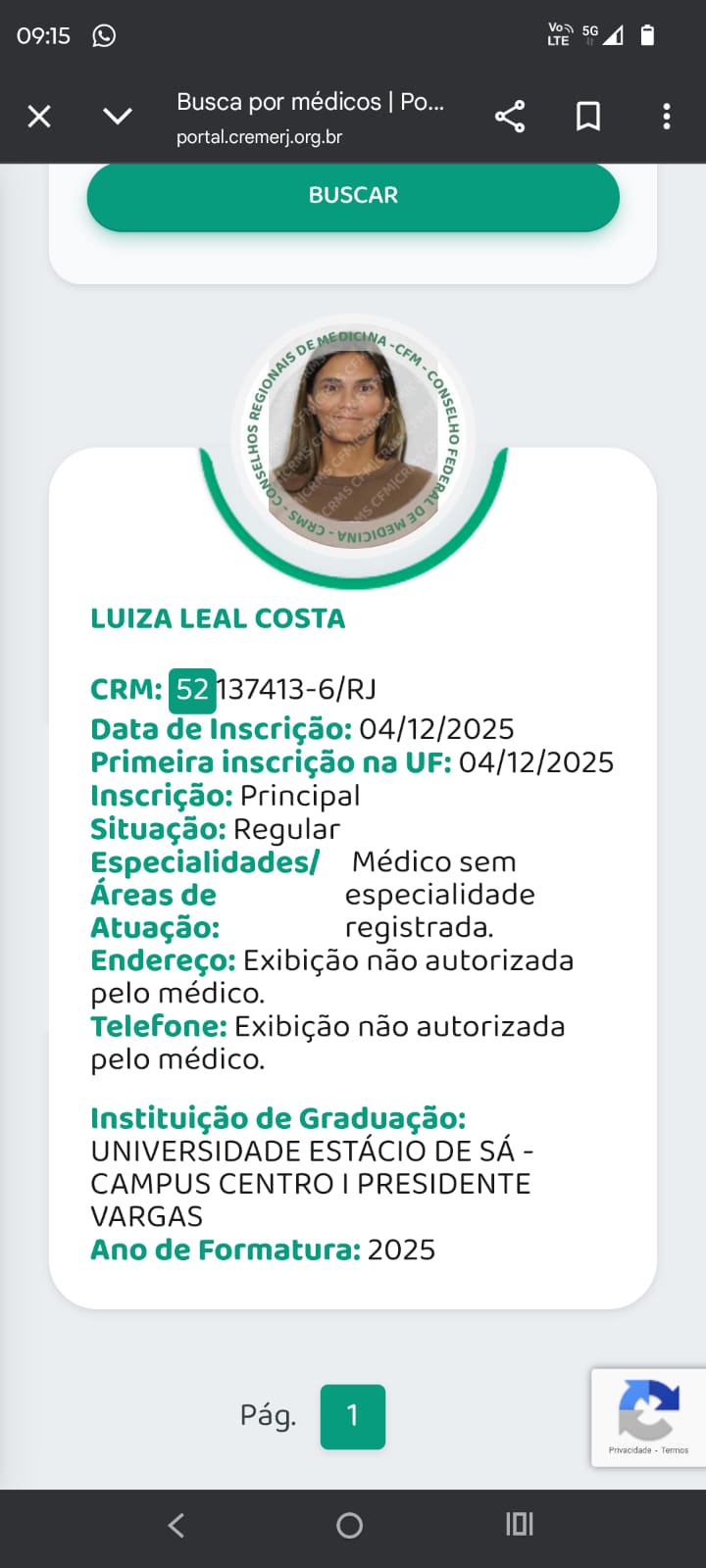
Task: Go back using the system back button
Action: coord(176,1525)
